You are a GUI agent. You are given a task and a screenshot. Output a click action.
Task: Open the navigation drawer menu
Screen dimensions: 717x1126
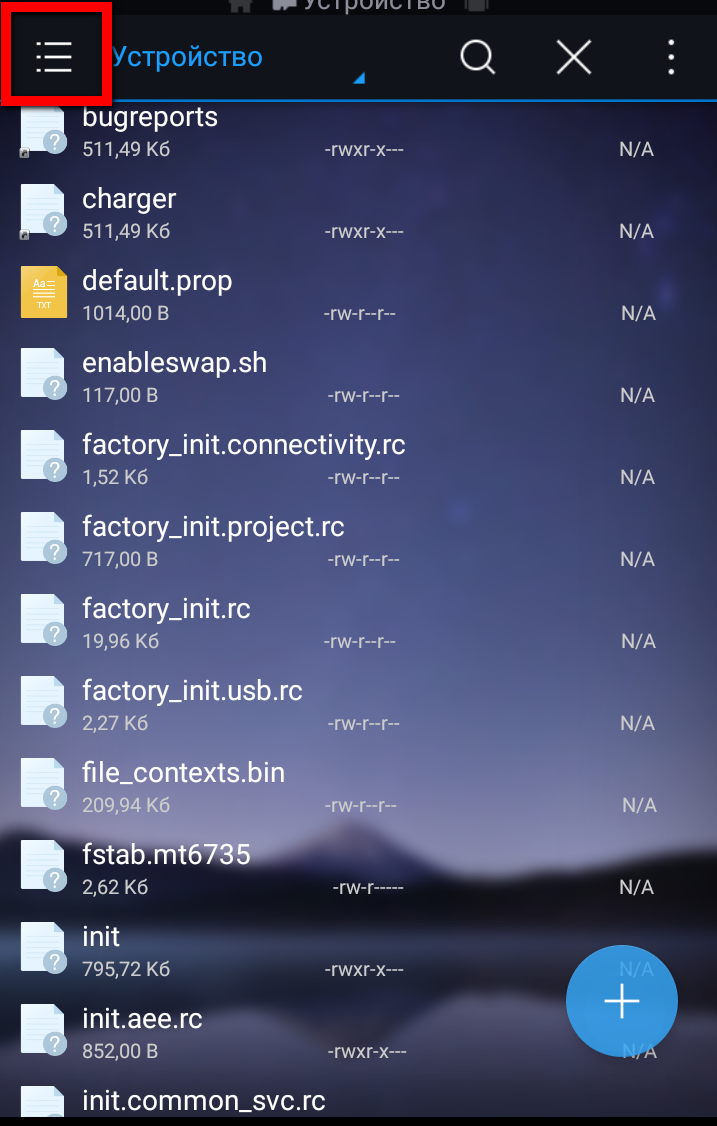click(x=54, y=58)
